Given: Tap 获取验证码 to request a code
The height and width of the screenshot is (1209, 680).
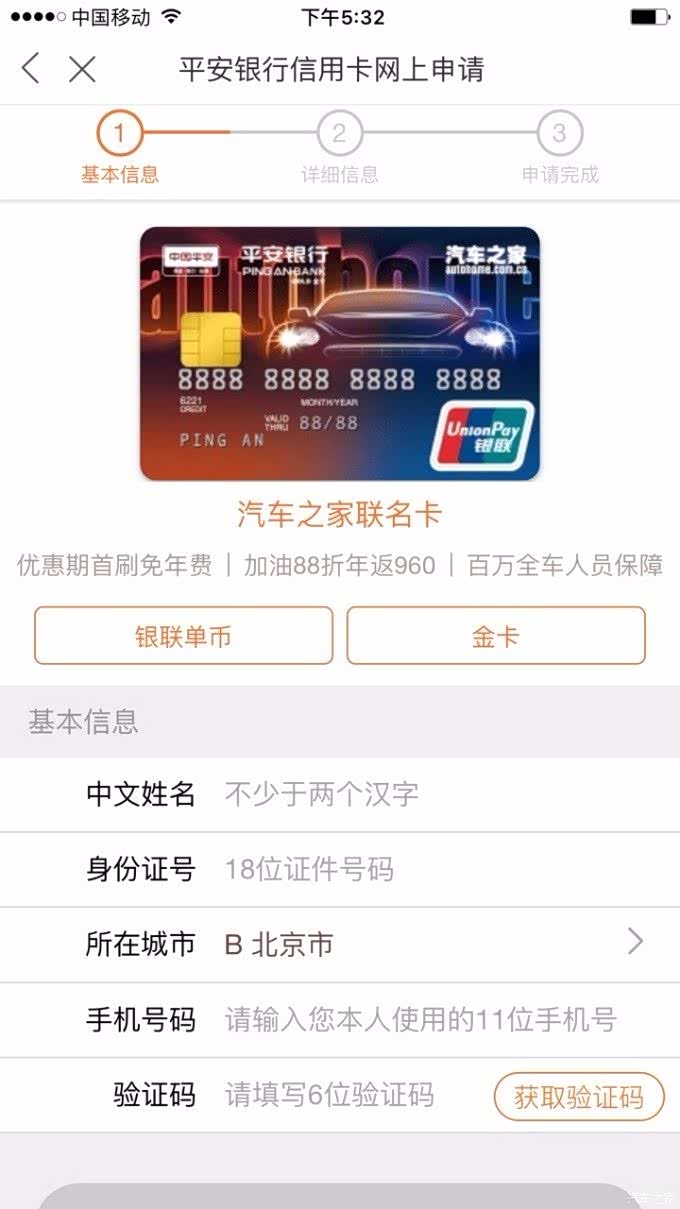Looking at the screenshot, I should point(579,1097).
